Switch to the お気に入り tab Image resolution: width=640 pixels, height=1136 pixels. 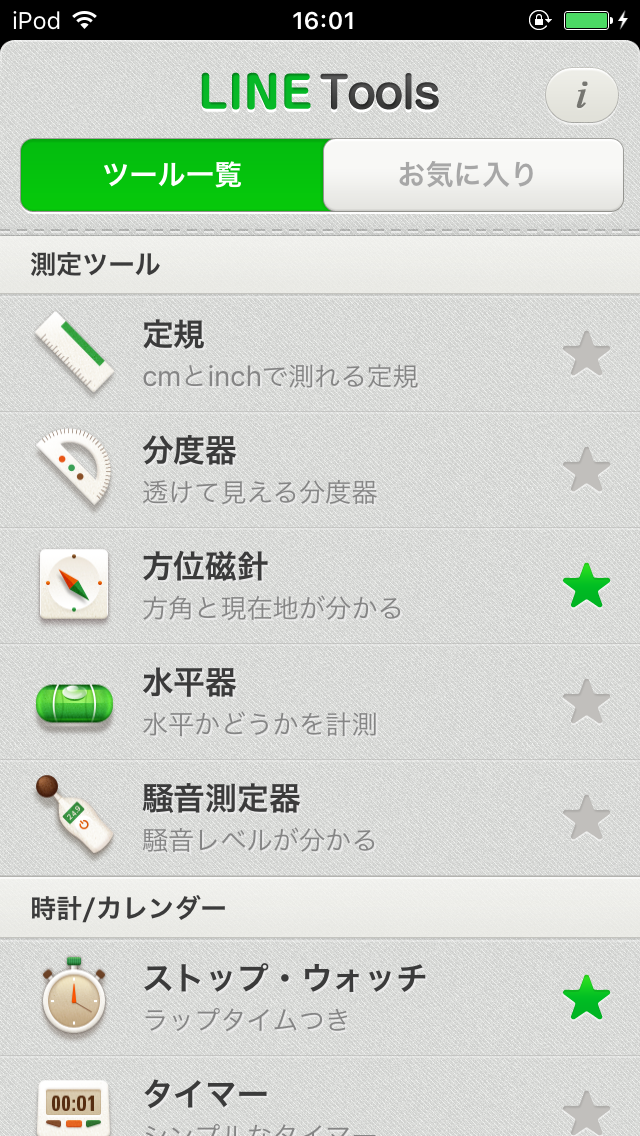[x=473, y=175]
